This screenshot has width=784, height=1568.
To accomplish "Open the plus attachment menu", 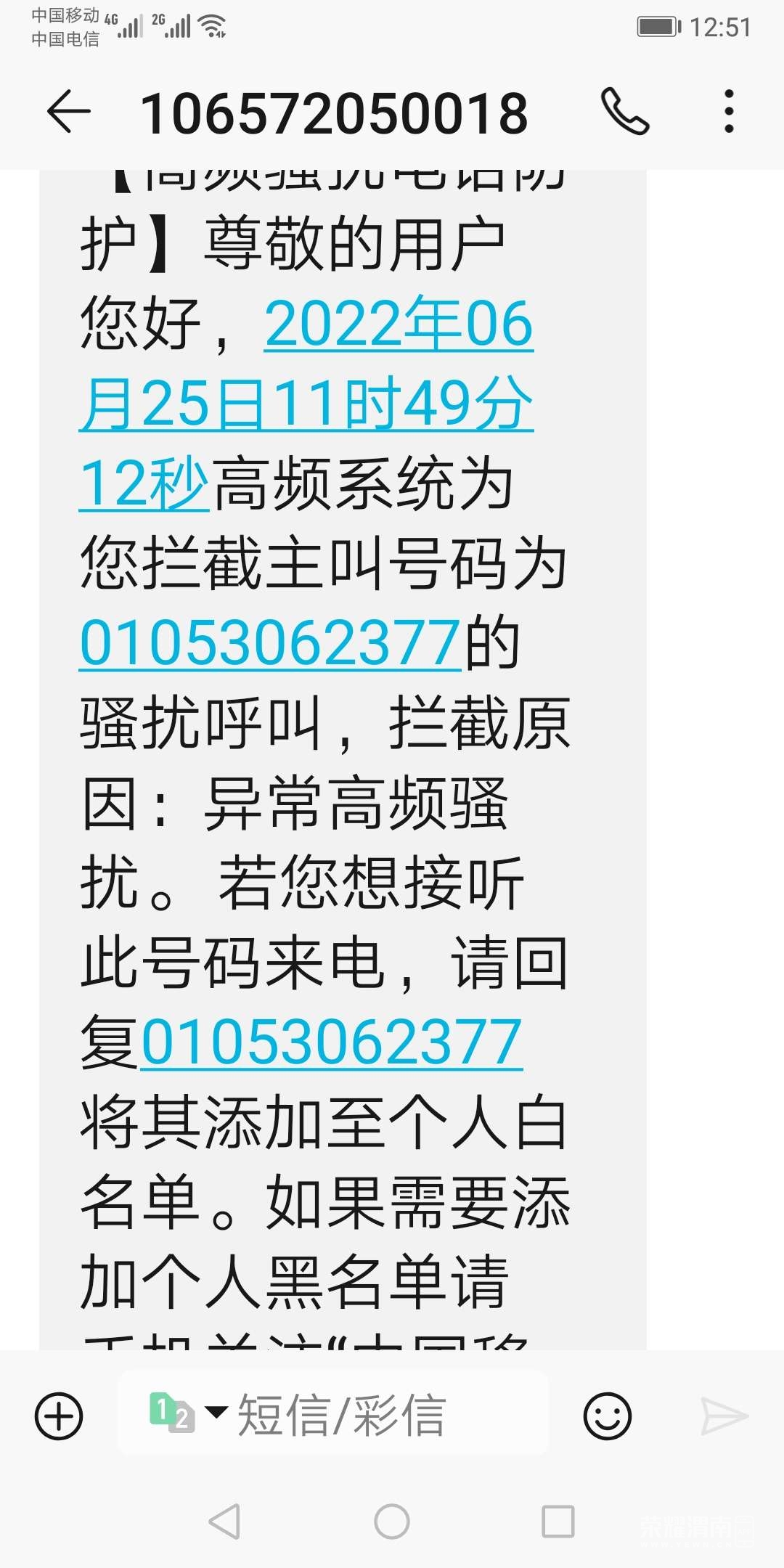I will pyautogui.click(x=59, y=1416).
